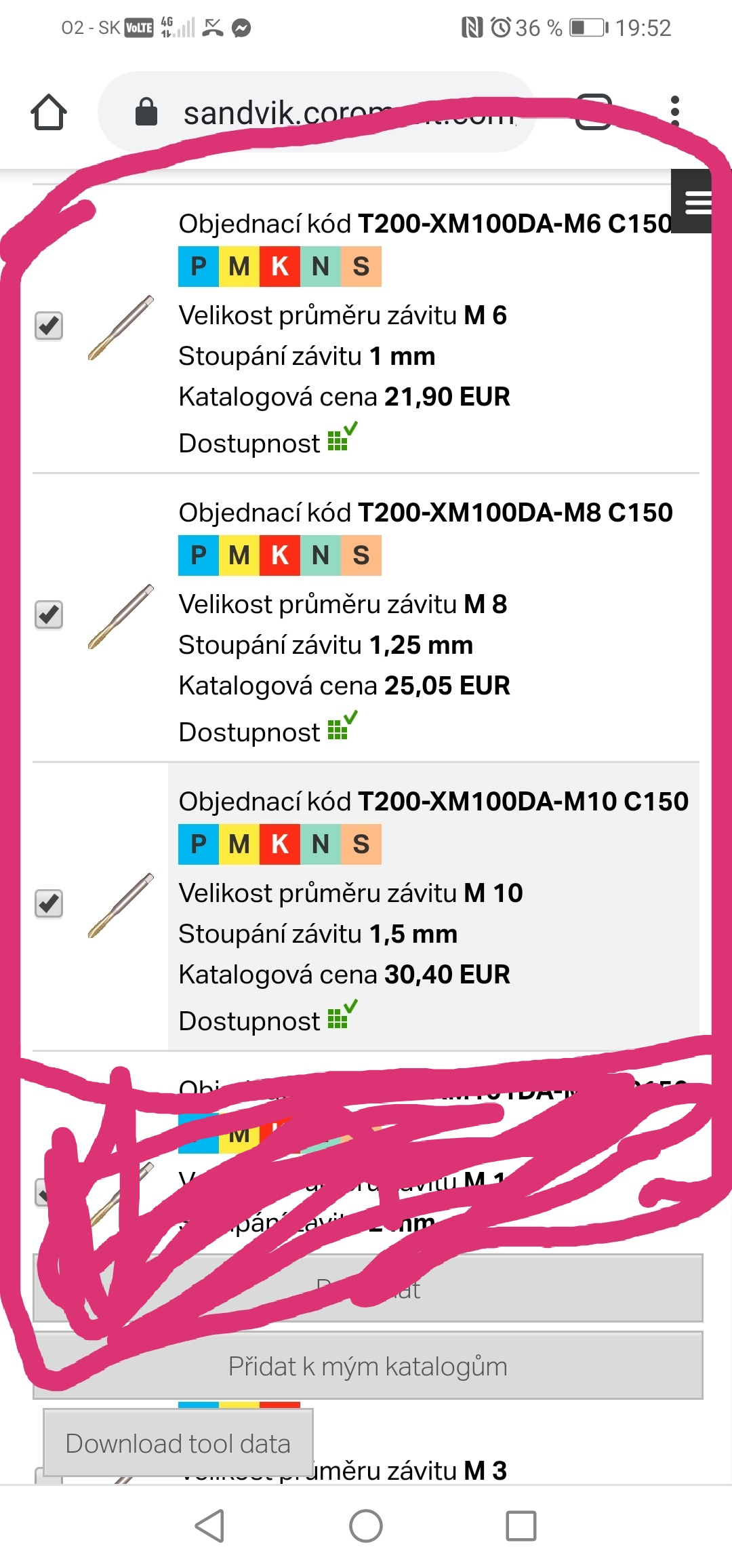The width and height of the screenshot is (732, 1568).
Task: Uncheck the T200-XM100DA-M8 C150 checkbox
Action: [x=49, y=614]
